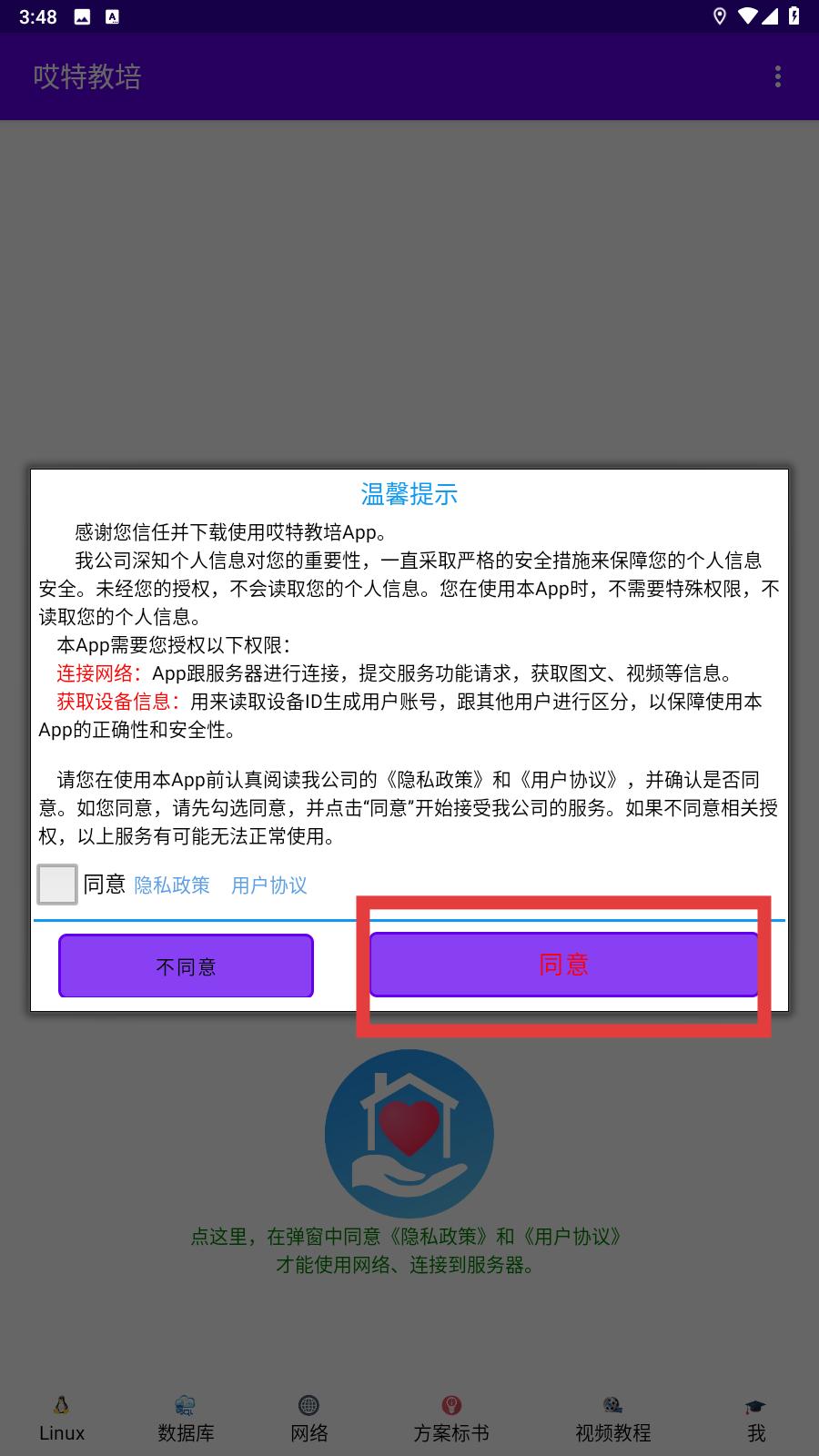819x1456 pixels.
Task: Open the overflow menu in app bar
Action: pos(778,76)
